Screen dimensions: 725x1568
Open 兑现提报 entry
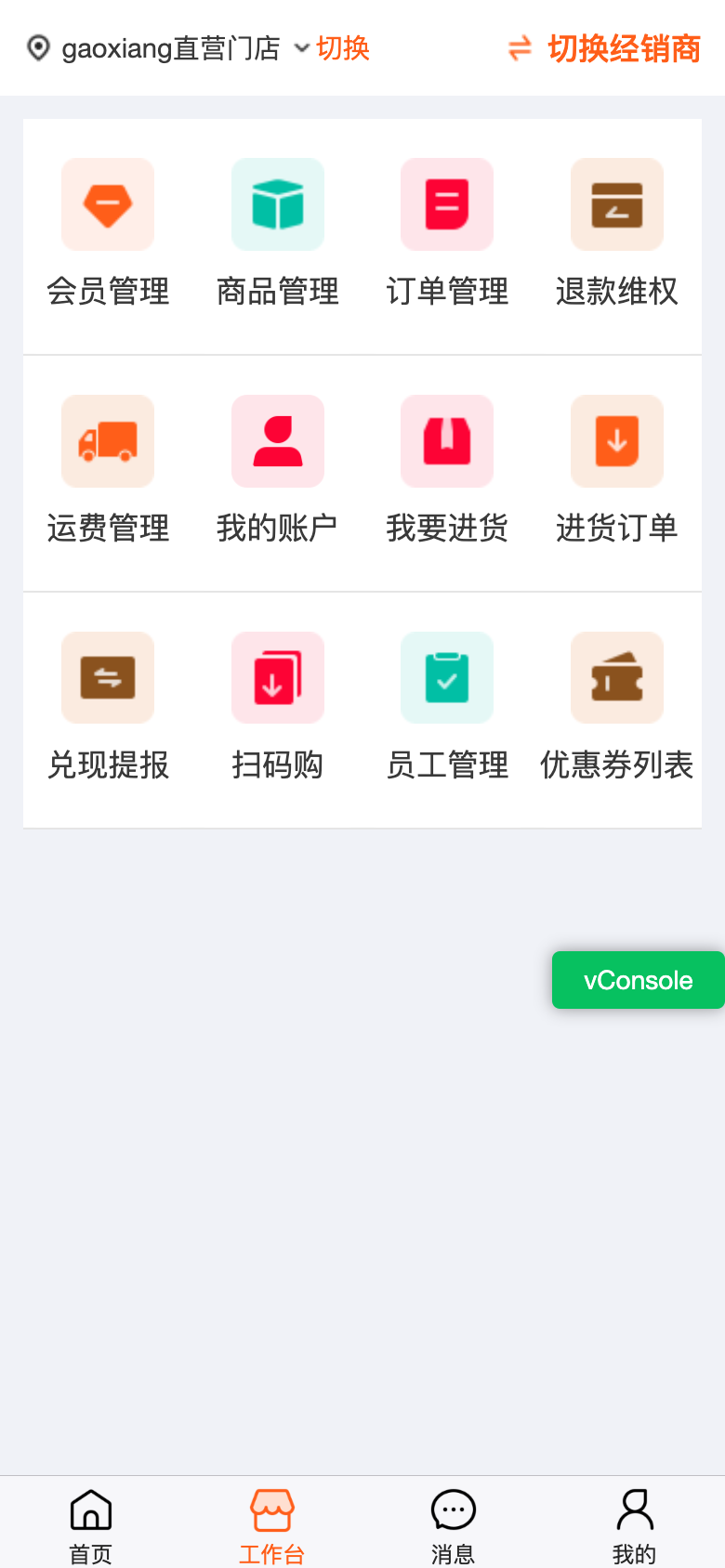tap(108, 708)
